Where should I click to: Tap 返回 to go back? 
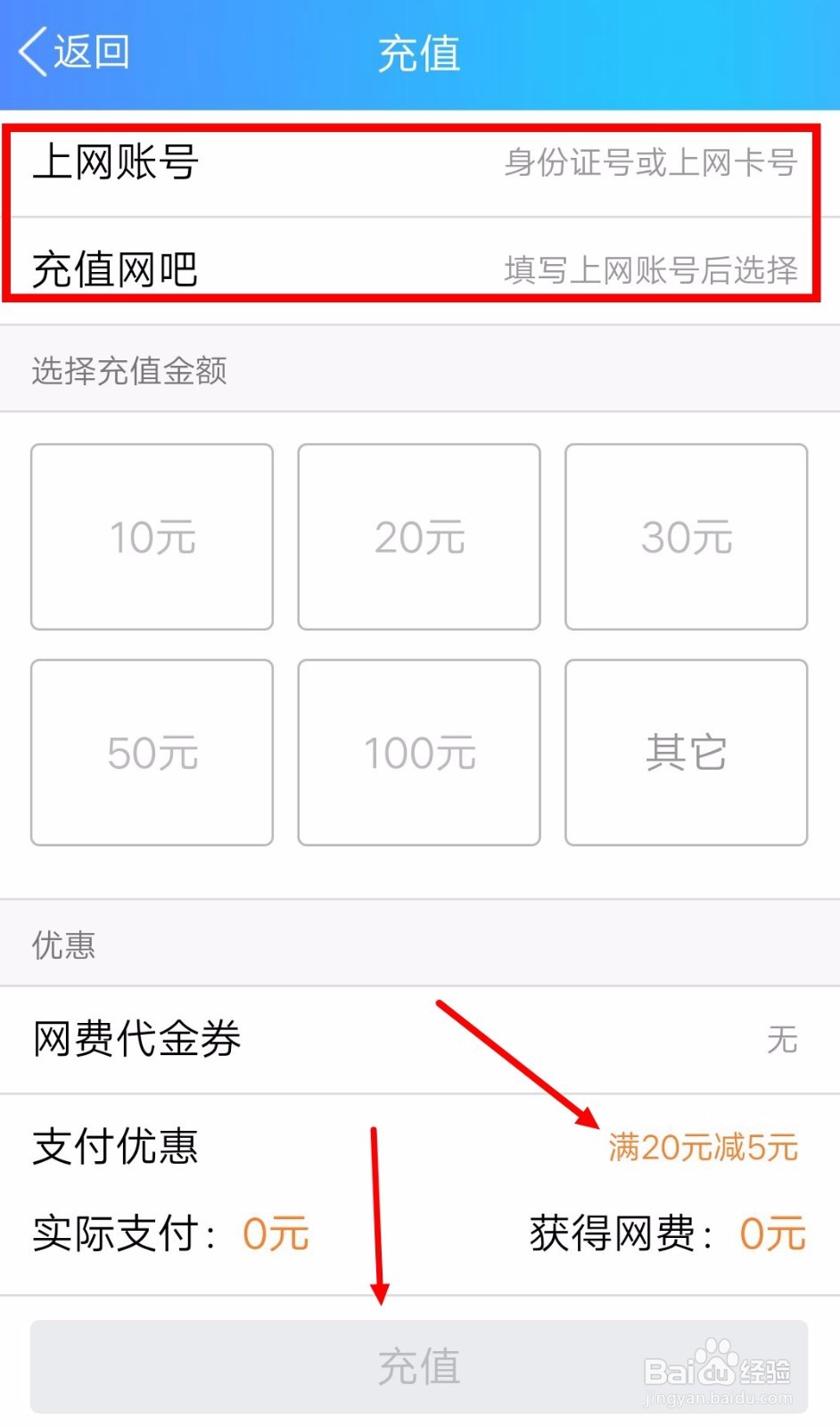(89, 52)
